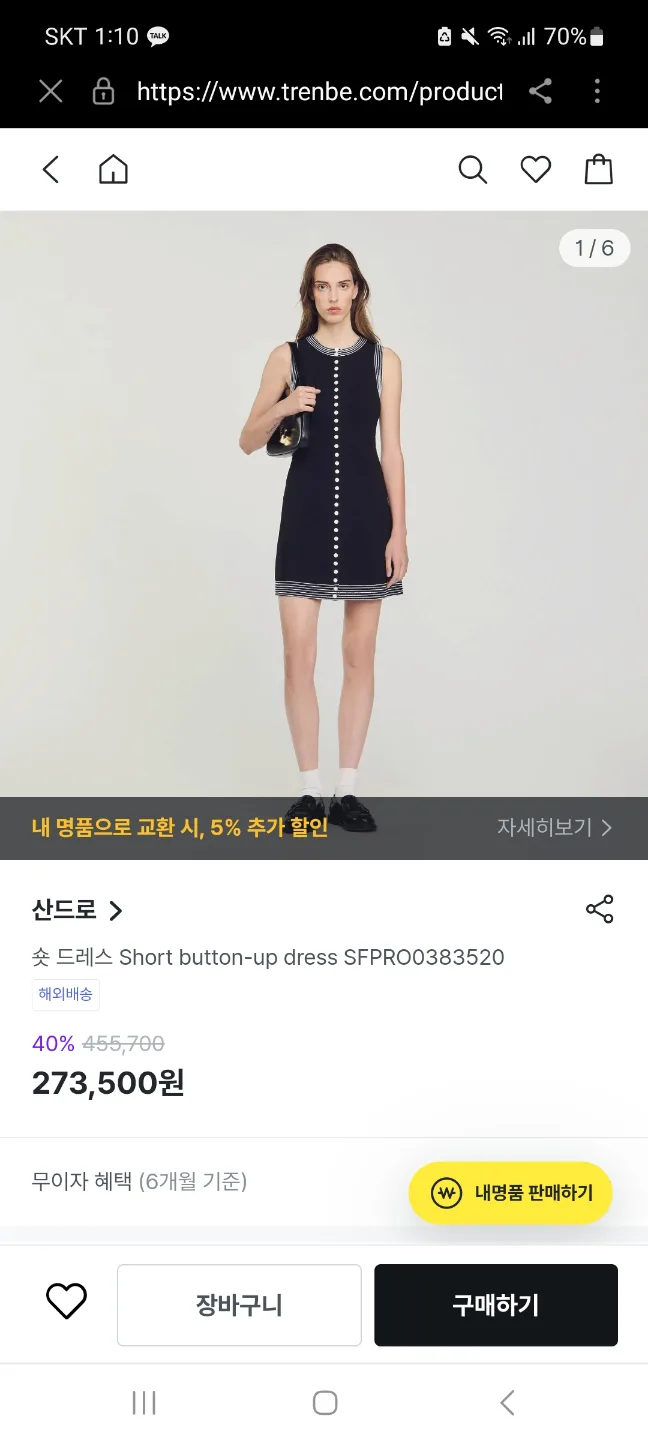Open the product search
The width and height of the screenshot is (648, 1440).
(x=472, y=170)
